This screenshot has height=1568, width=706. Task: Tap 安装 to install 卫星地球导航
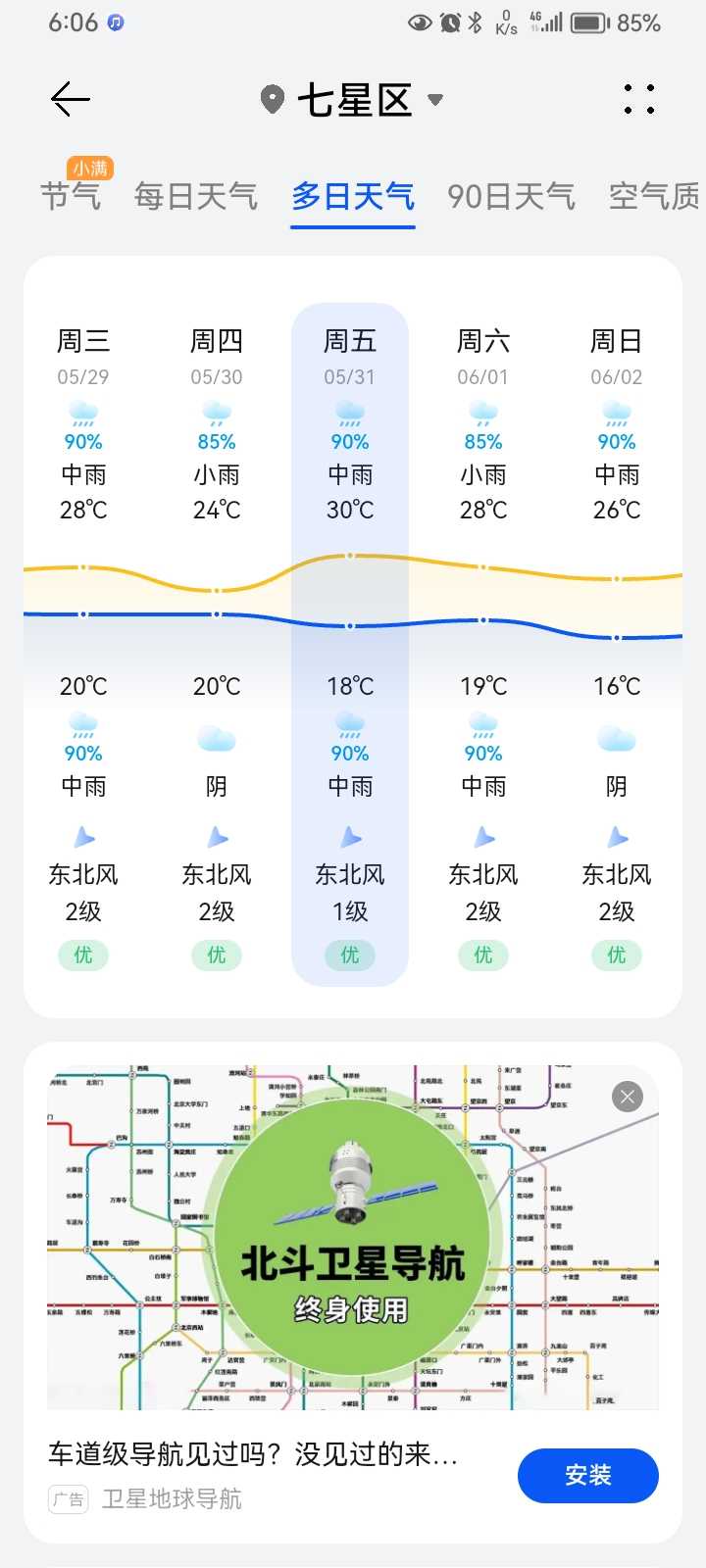[x=588, y=1475]
